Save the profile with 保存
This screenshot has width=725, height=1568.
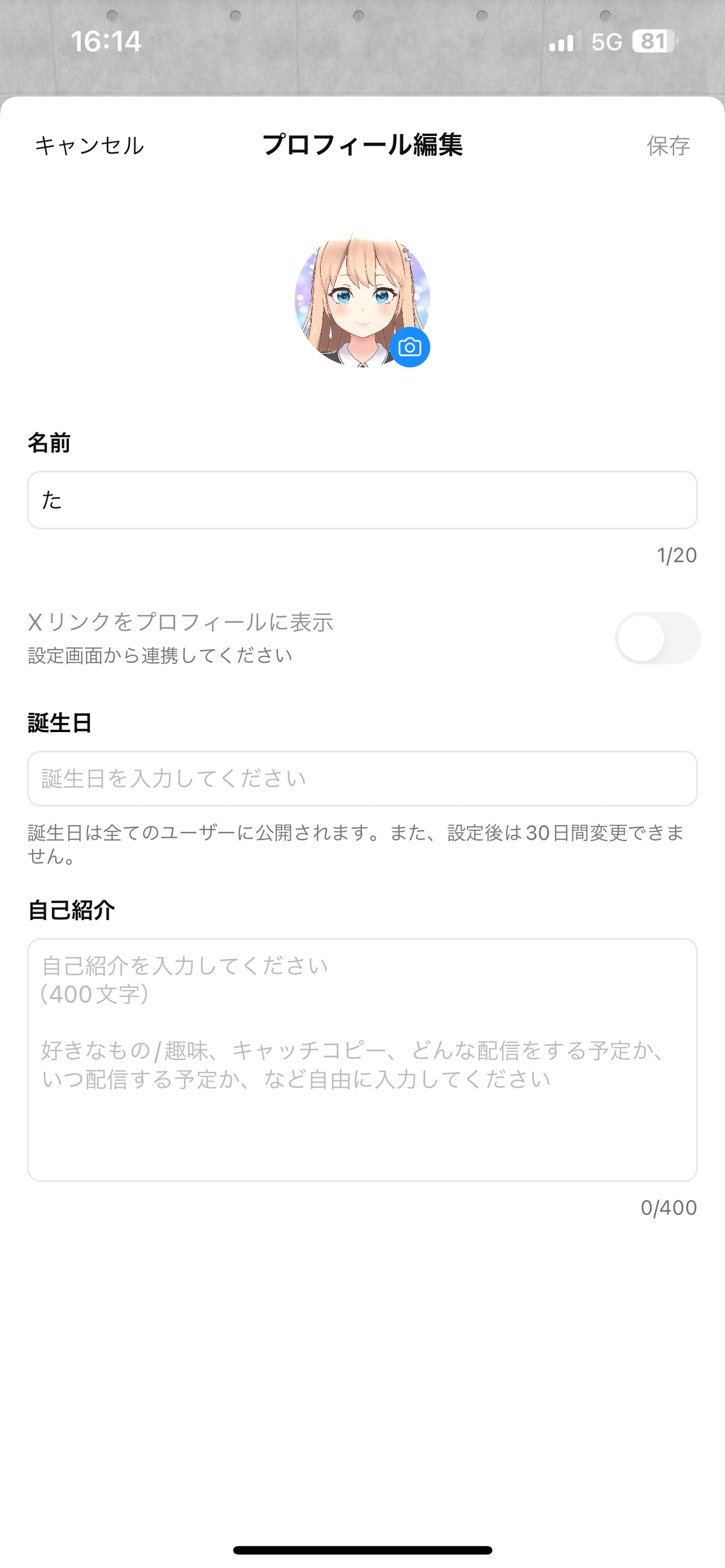coord(668,146)
